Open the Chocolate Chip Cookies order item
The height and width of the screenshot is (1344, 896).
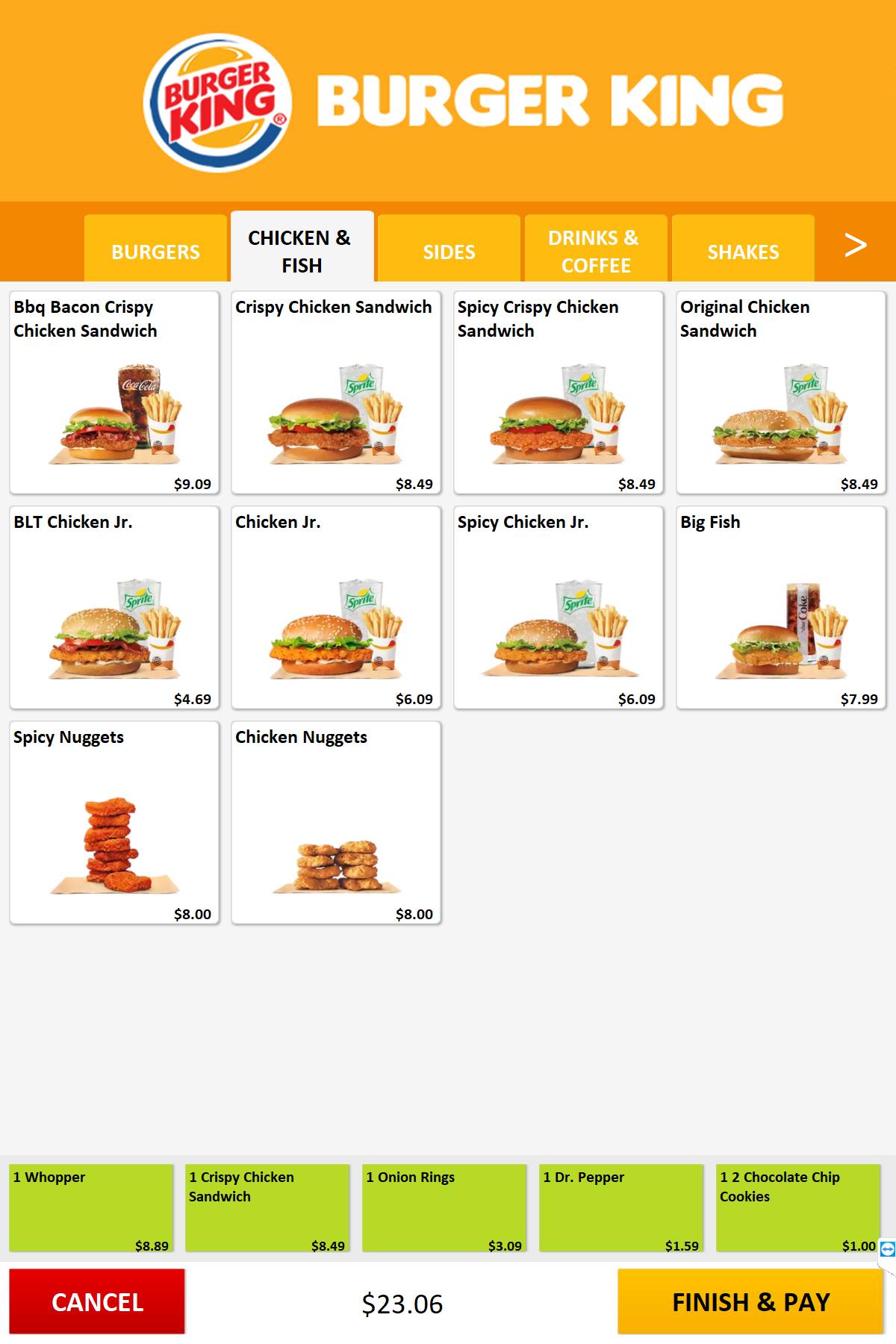[x=797, y=1208]
